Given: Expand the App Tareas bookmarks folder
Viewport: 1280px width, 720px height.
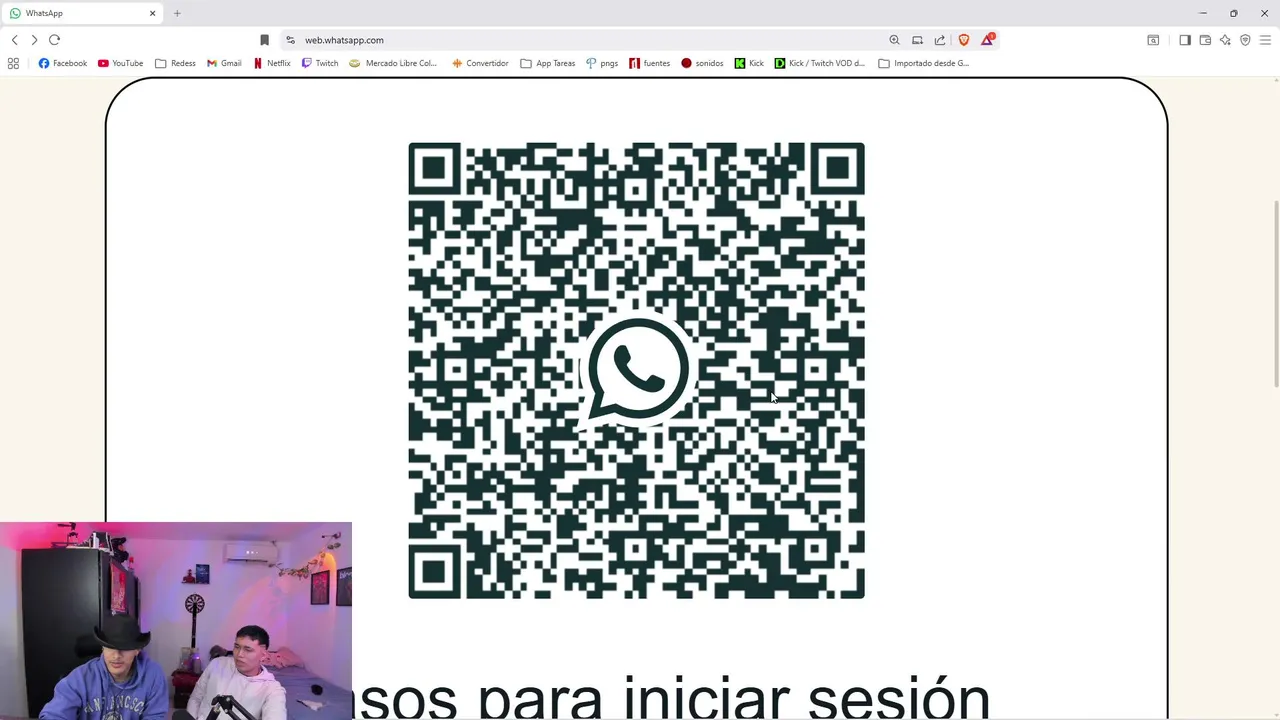Looking at the screenshot, I should (547, 63).
